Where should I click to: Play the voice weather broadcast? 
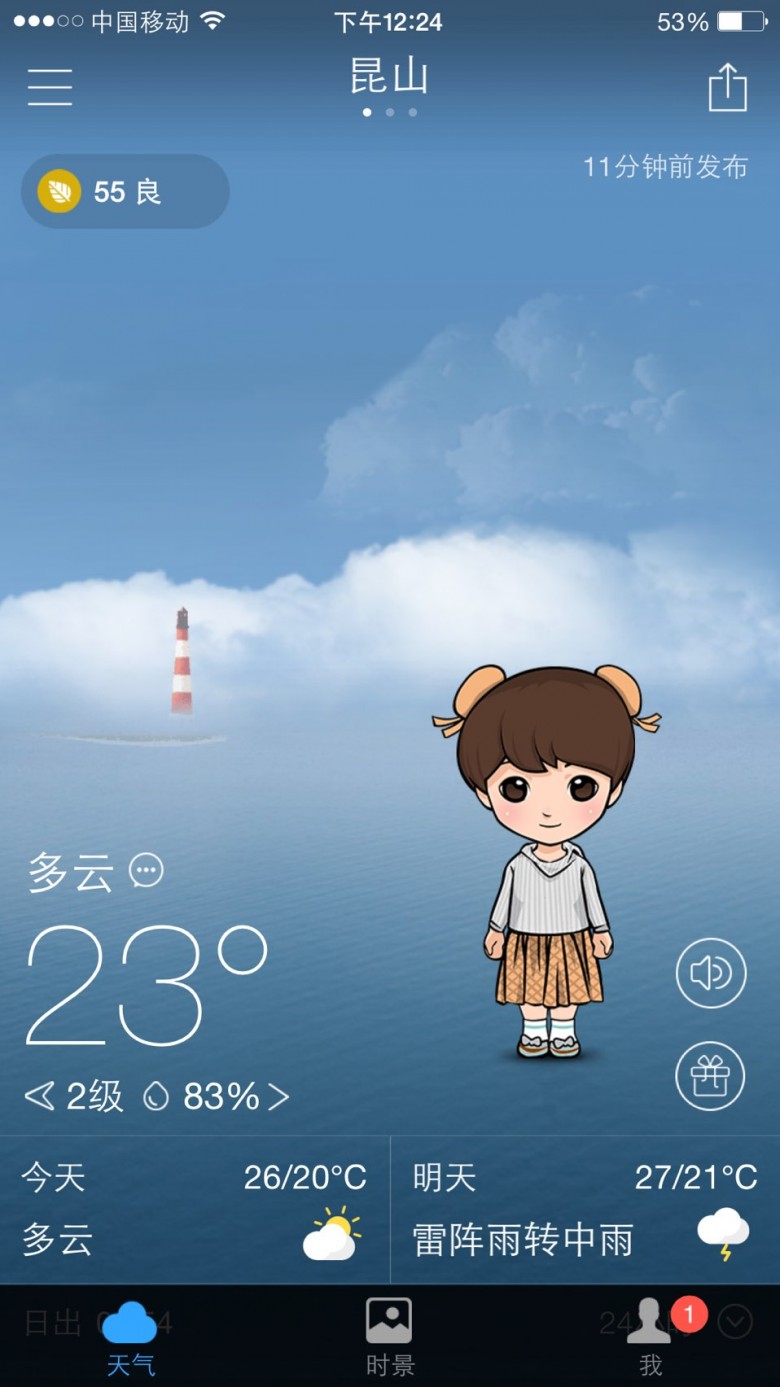(711, 973)
